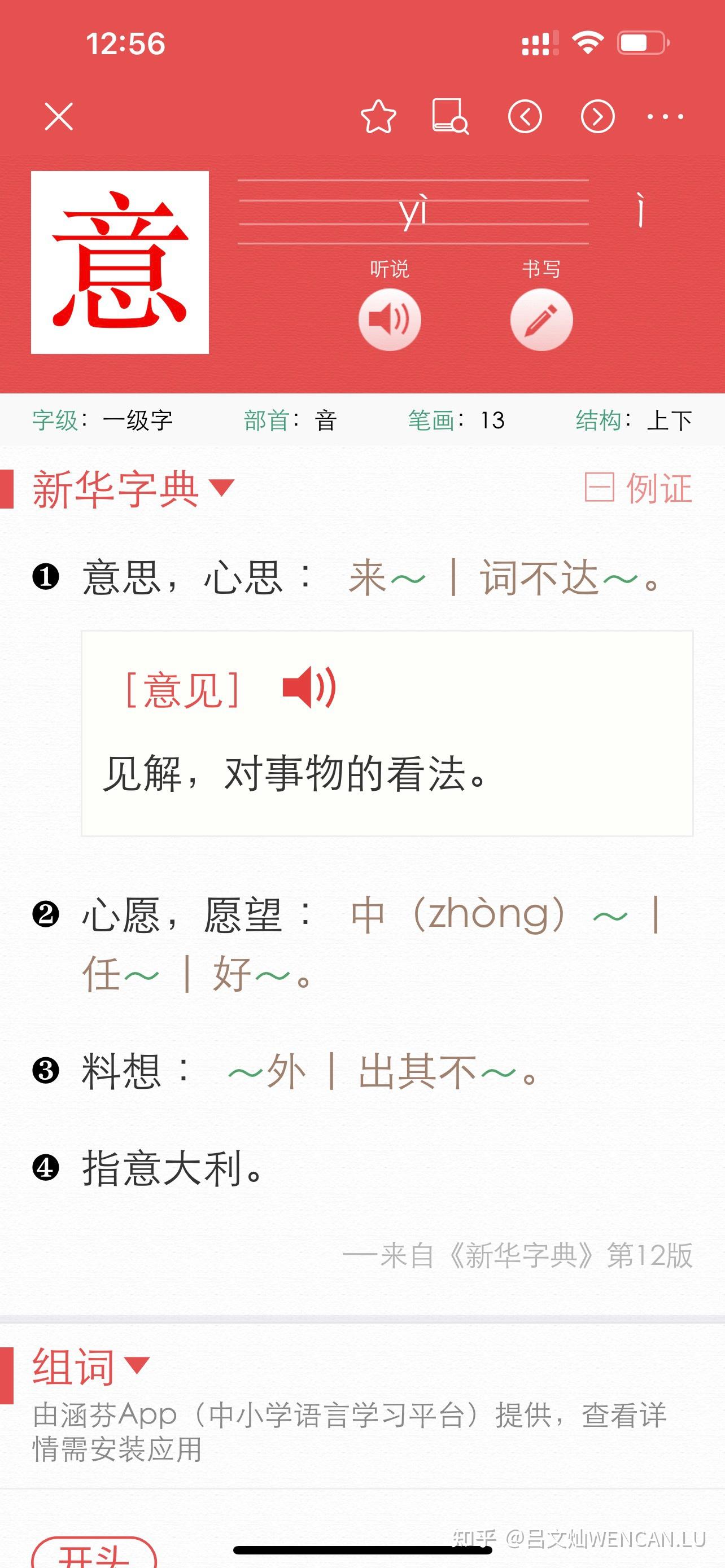This screenshot has height=1568, width=725.
Task: Open the 书写 writing practice button
Action: (x=541, y=319)
